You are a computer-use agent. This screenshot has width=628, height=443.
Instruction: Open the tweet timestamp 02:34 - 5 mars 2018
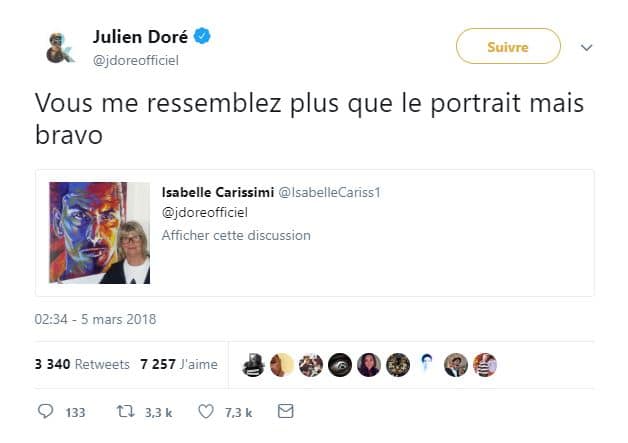(95, 320)
